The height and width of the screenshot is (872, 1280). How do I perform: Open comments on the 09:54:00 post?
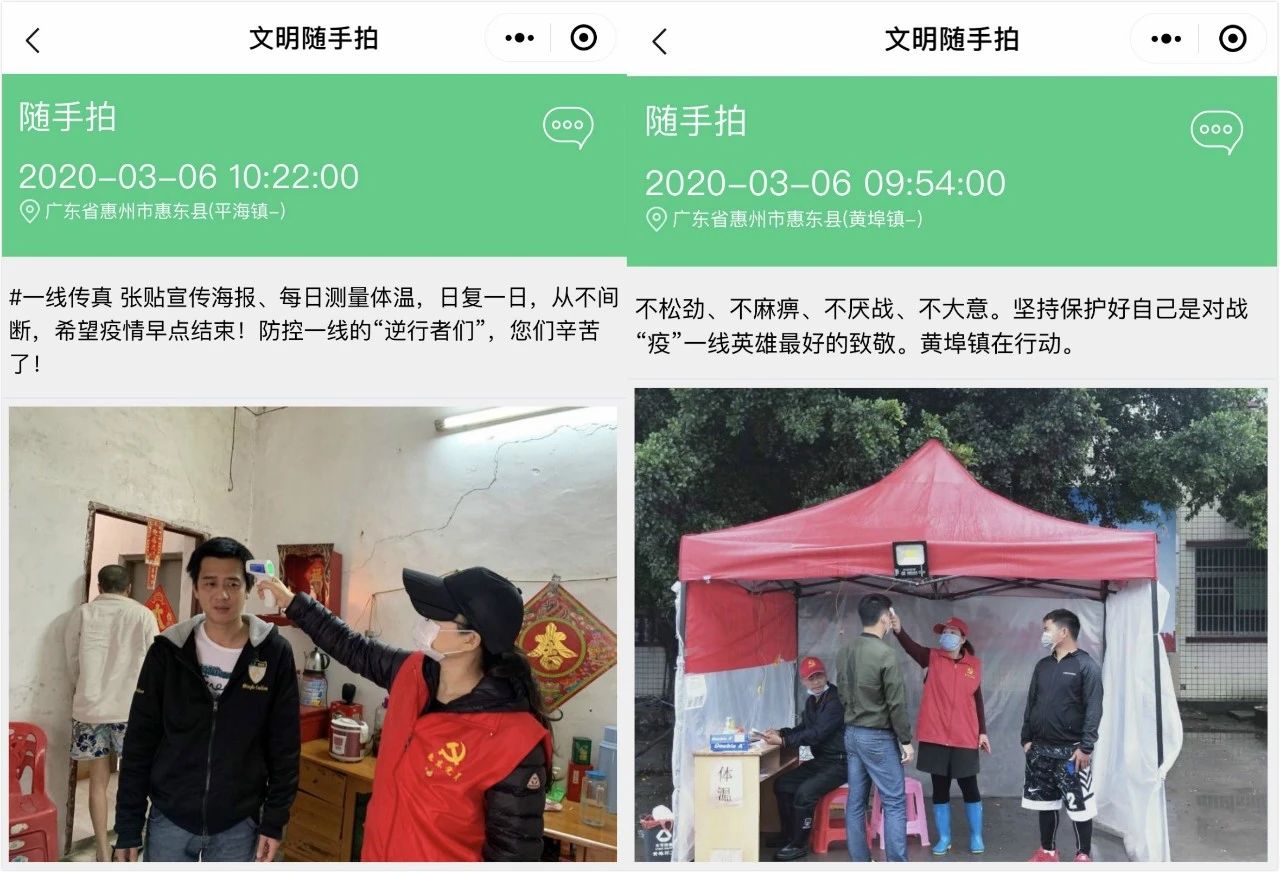pyautogui.click(x=1216, y=132)
